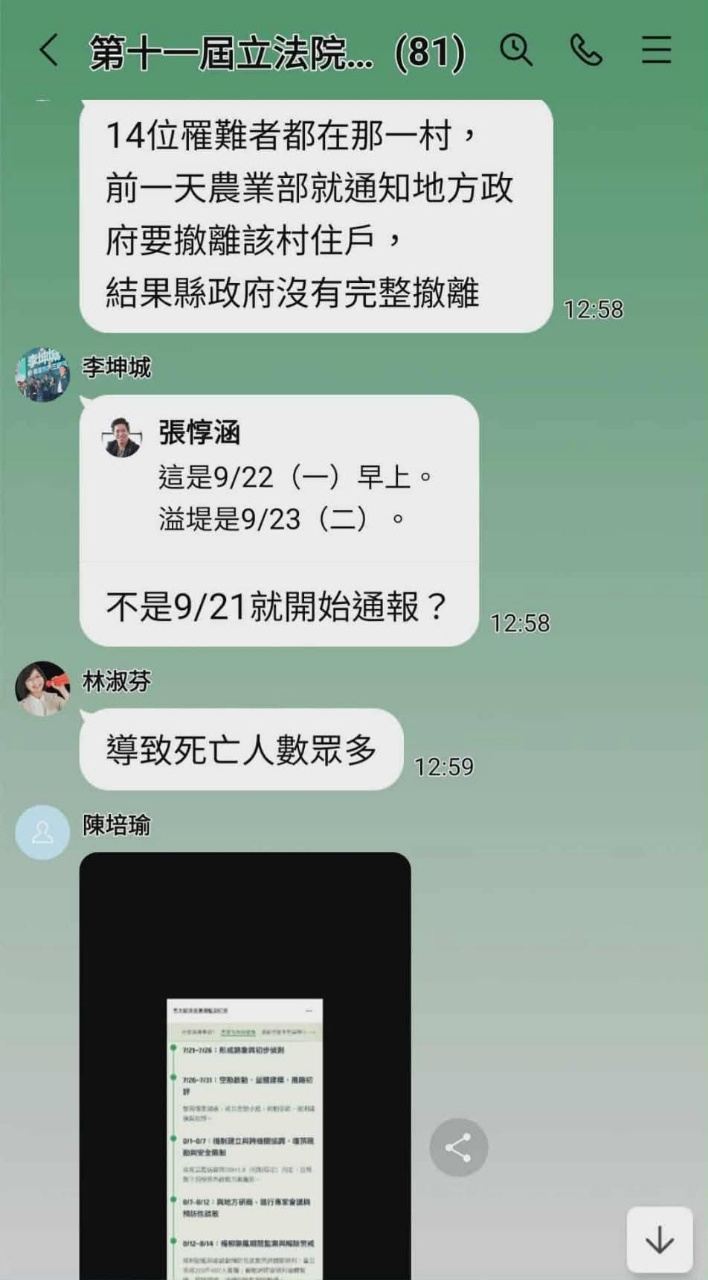Screen dimensions: 708x1280
Task: Open the chat menu
Action: tap(656, 50)
